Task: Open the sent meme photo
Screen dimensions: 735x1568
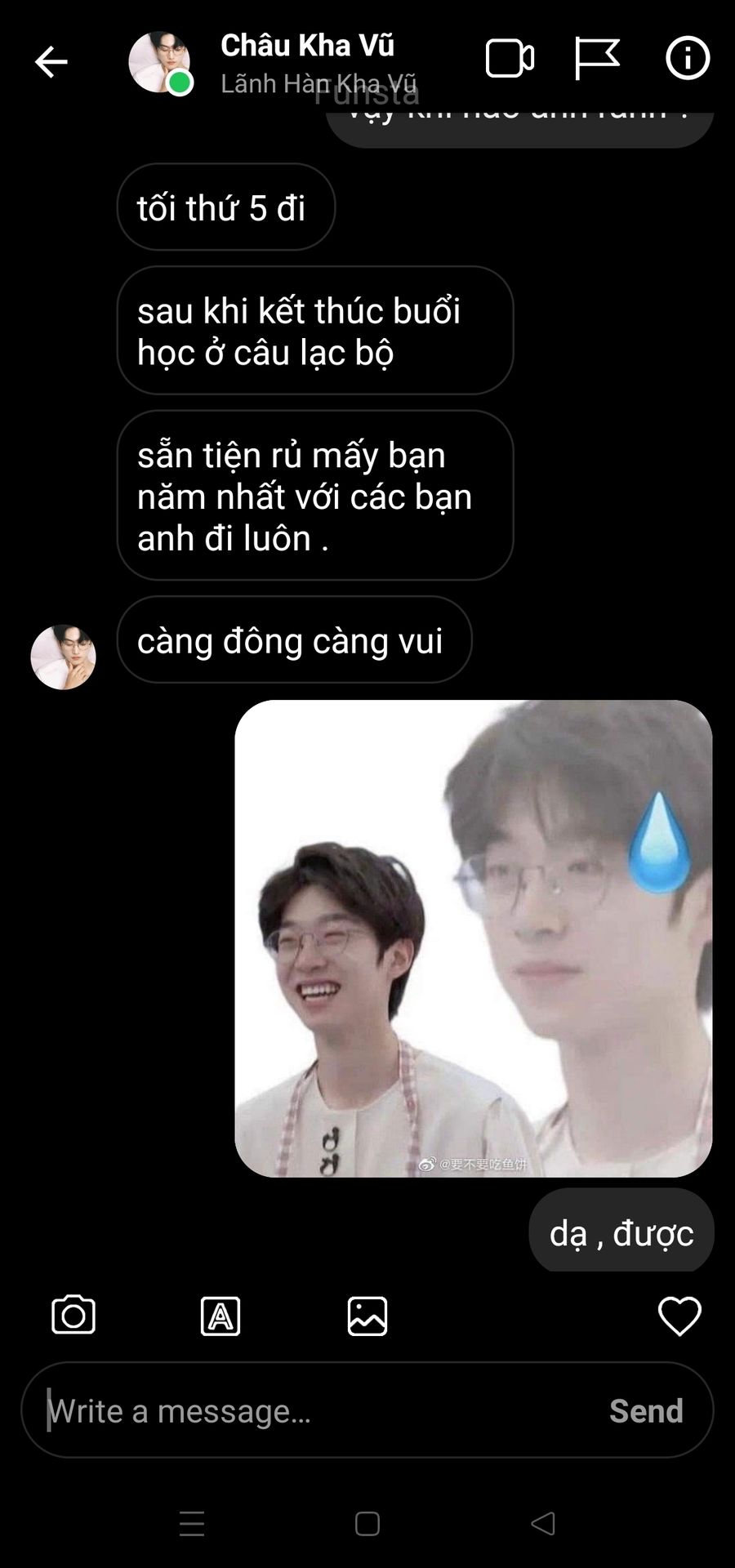Action: click(474, 938)
